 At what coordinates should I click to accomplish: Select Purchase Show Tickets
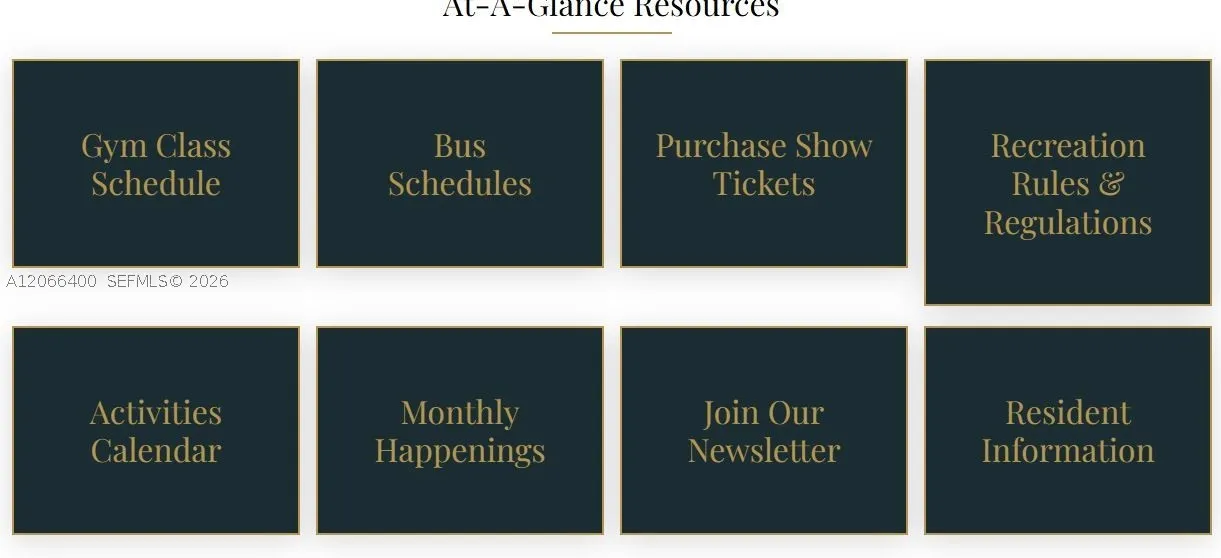(764, 163)
